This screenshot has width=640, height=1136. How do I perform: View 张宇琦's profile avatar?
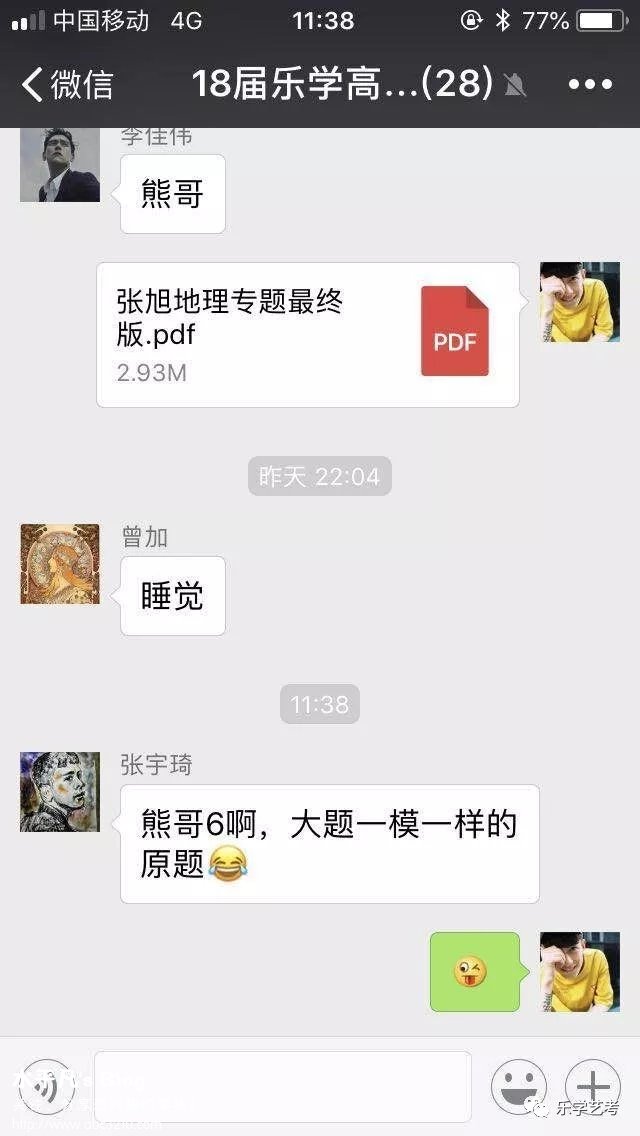pyautogui.click(x=60, y=792)
